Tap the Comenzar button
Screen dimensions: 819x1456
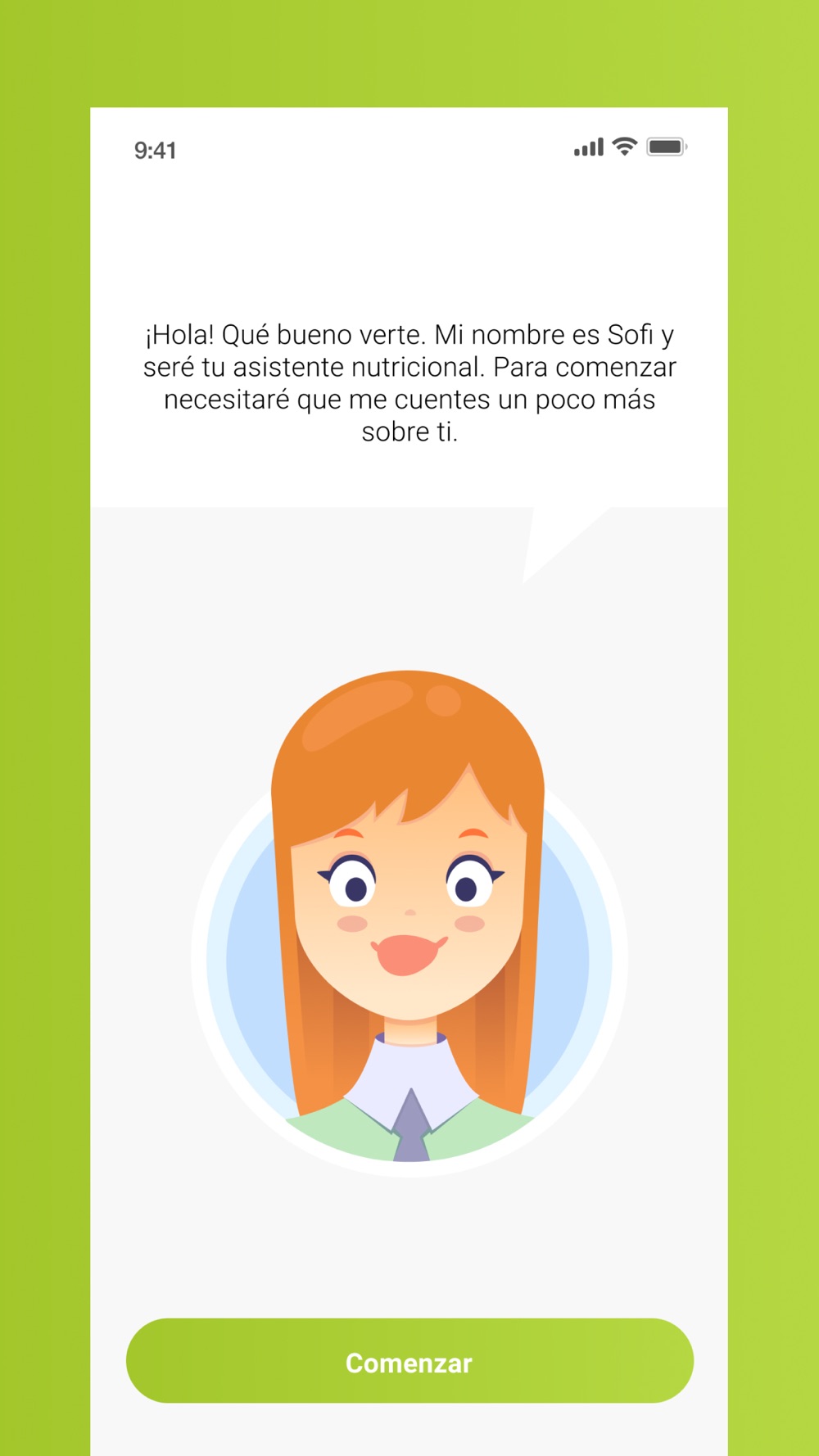[409, 1360]
